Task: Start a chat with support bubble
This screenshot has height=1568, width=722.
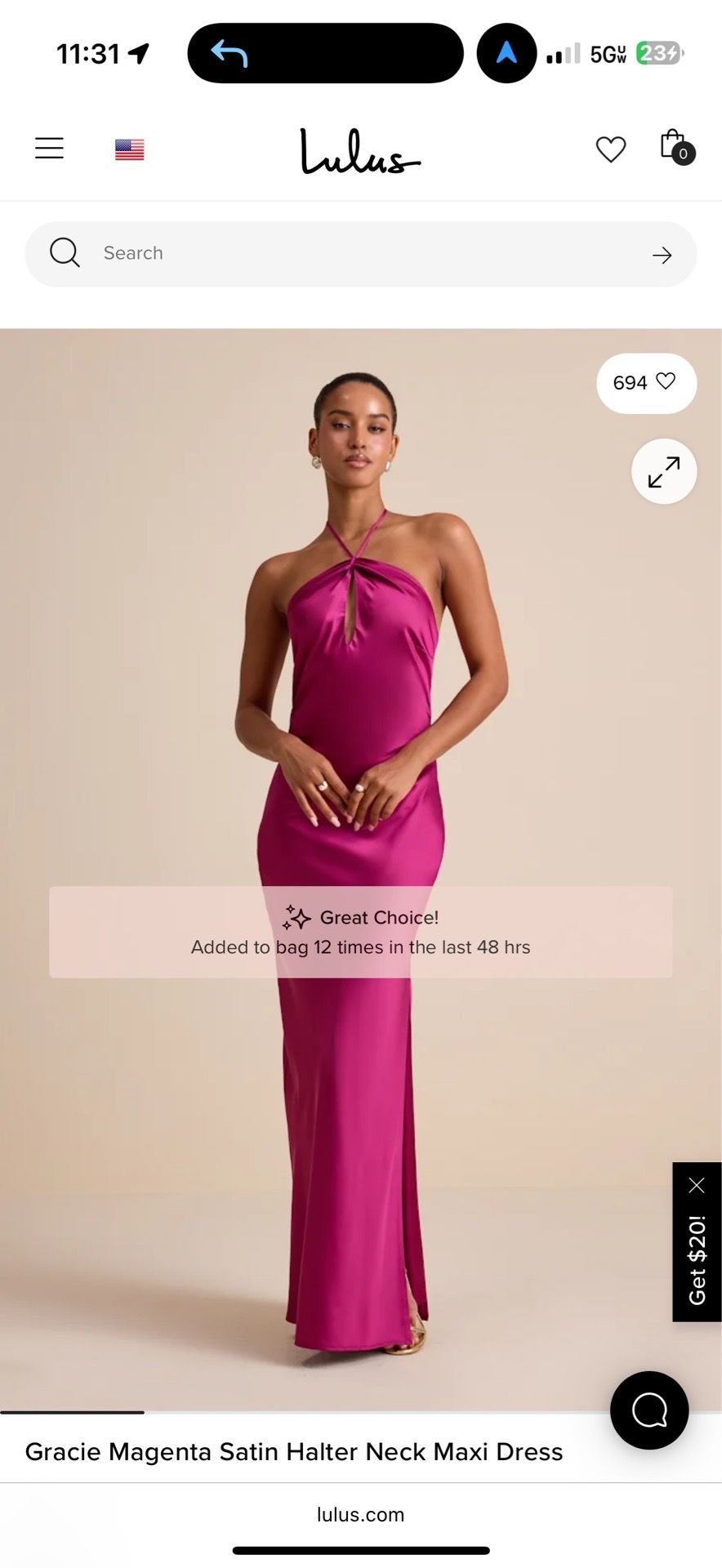Action: click(649, 1410)
